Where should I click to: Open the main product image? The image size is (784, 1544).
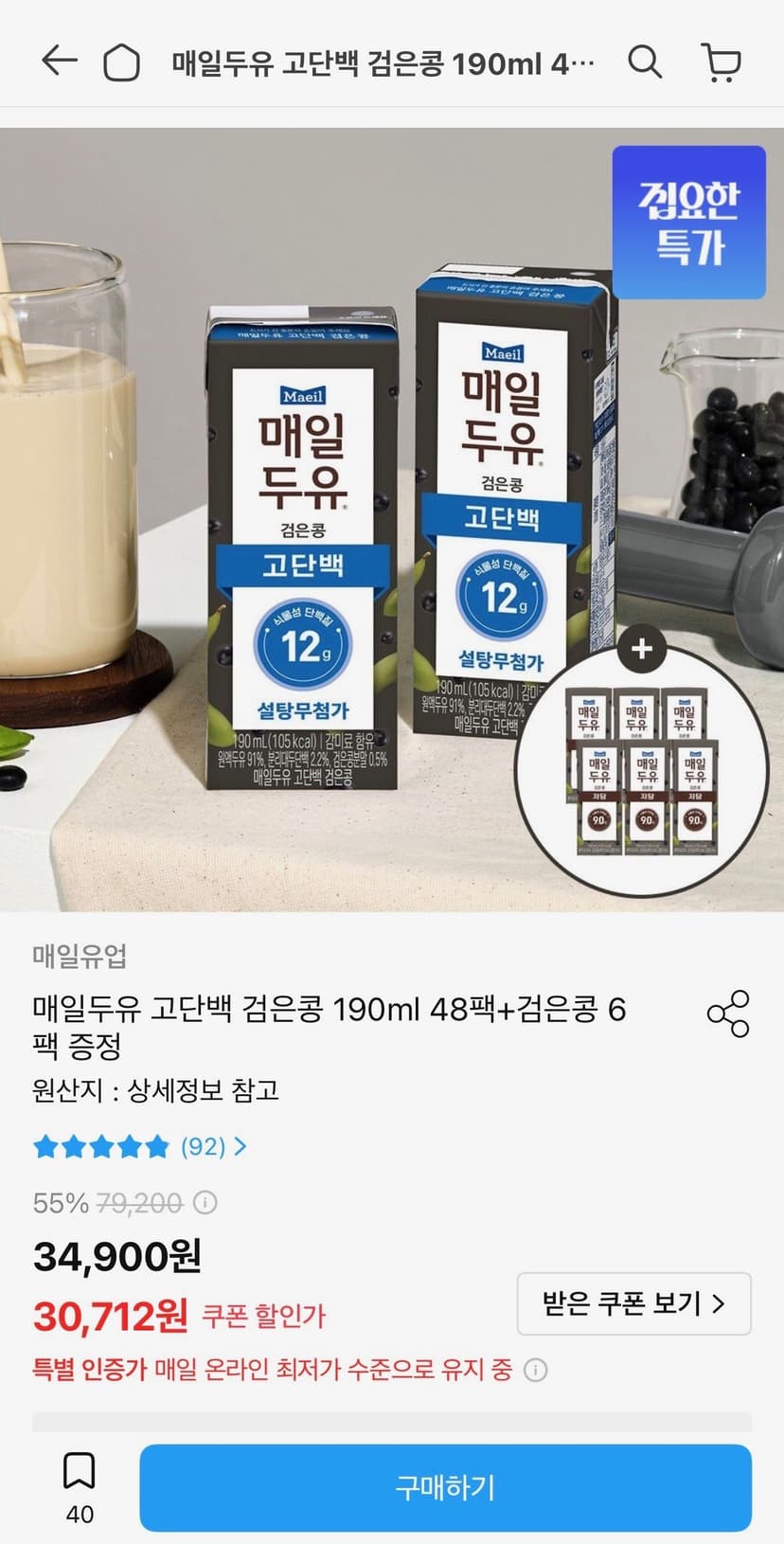click(x=392, y=519)
